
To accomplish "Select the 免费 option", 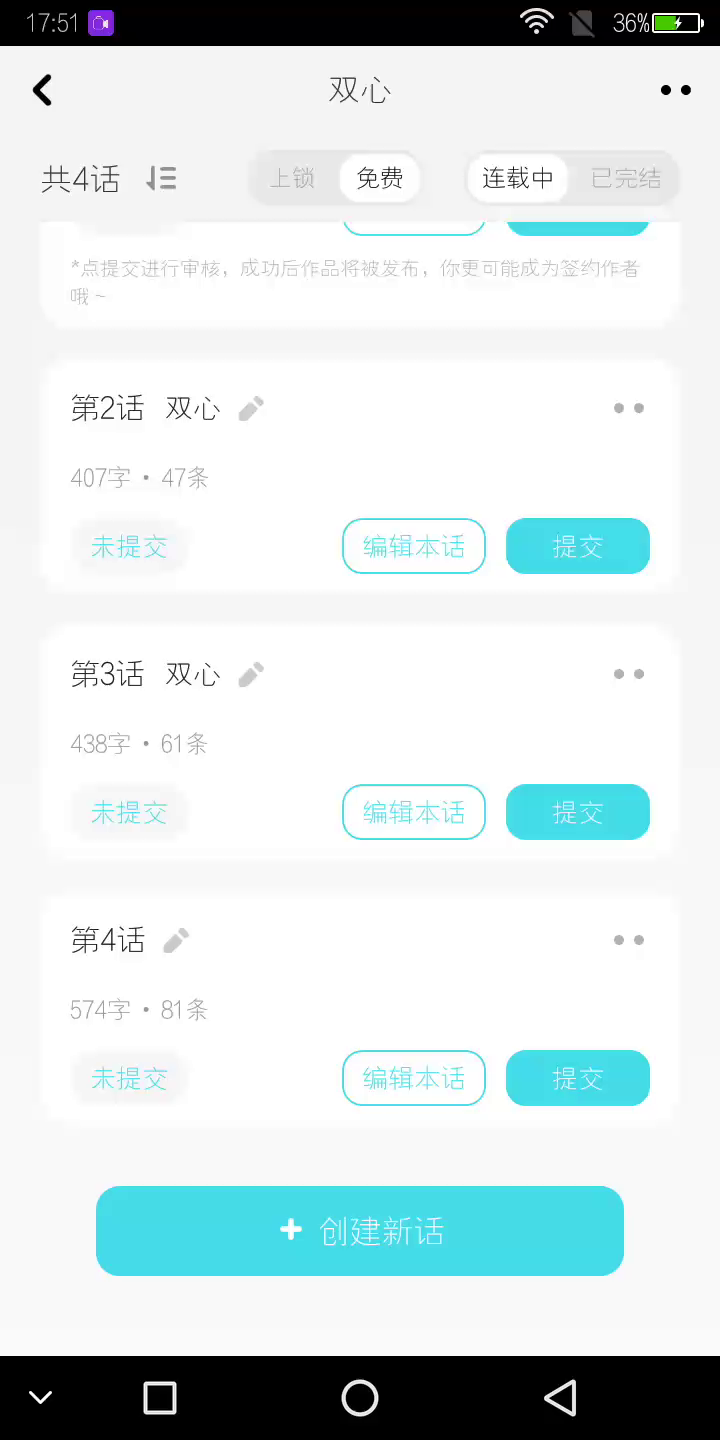I will [x=380, y=178].
